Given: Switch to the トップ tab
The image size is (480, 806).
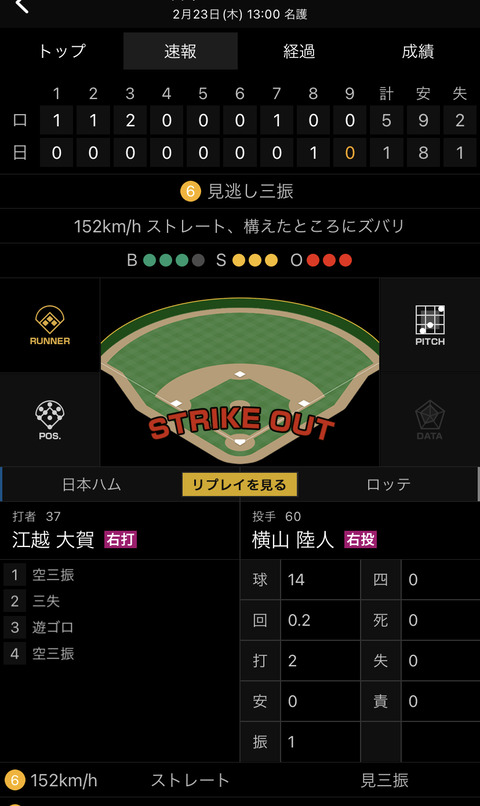Looking at the screenshot, I should 62,51.
